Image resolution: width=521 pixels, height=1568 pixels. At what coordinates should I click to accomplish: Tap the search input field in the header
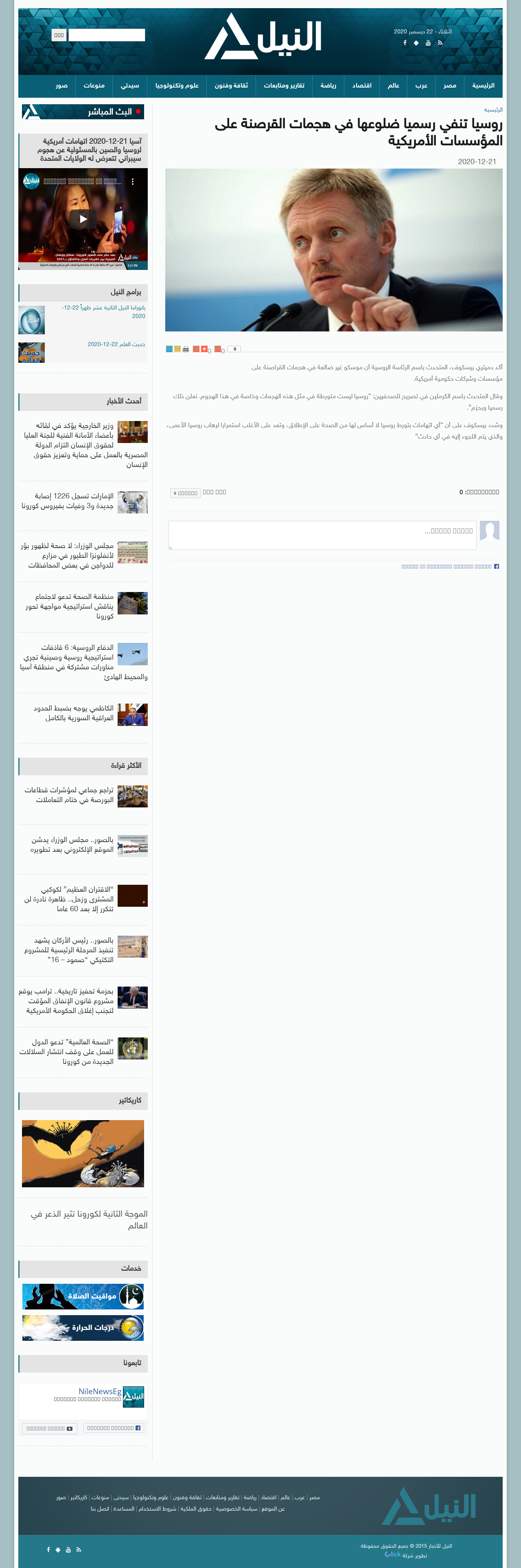pos(107,35)
